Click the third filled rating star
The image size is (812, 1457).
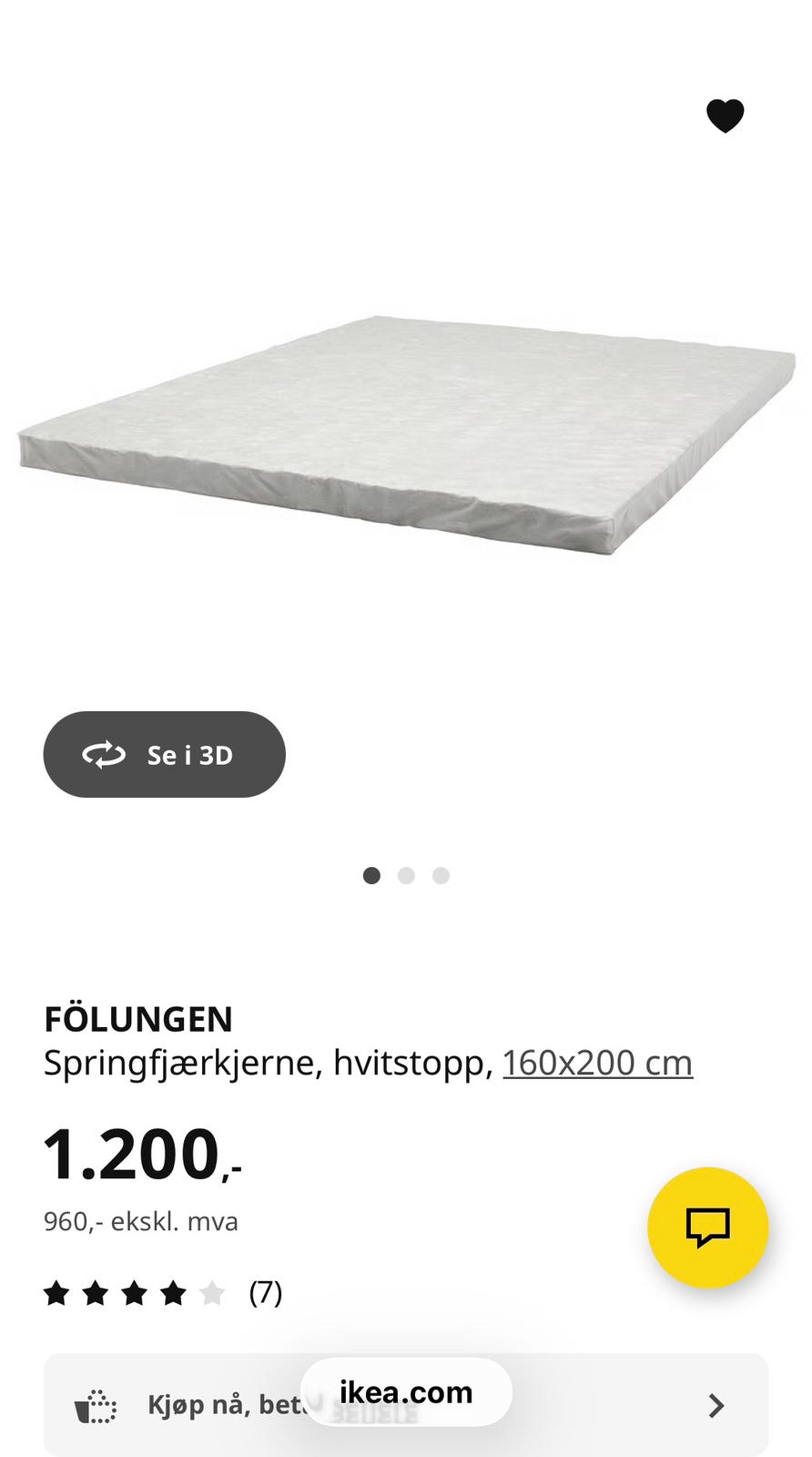[135, 1292]
